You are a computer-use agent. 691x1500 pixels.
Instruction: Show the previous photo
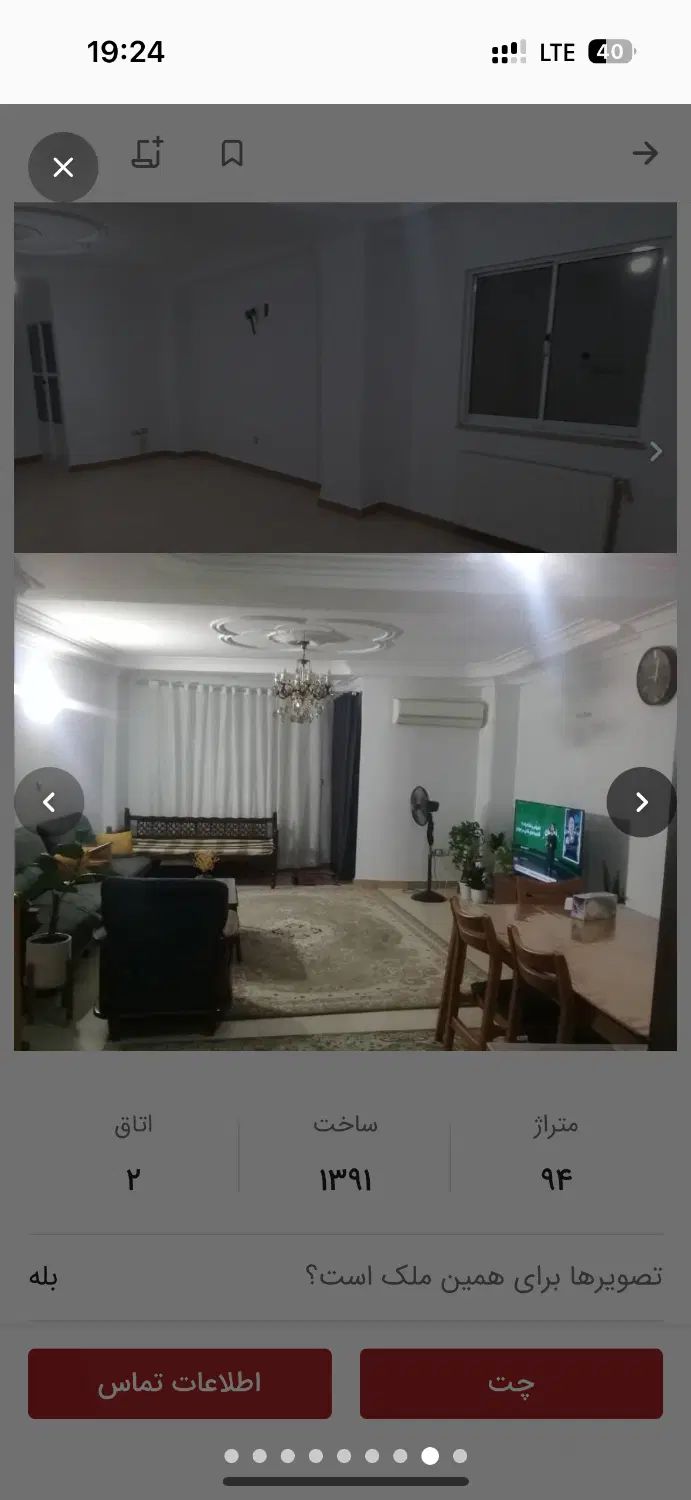[49, 802]
